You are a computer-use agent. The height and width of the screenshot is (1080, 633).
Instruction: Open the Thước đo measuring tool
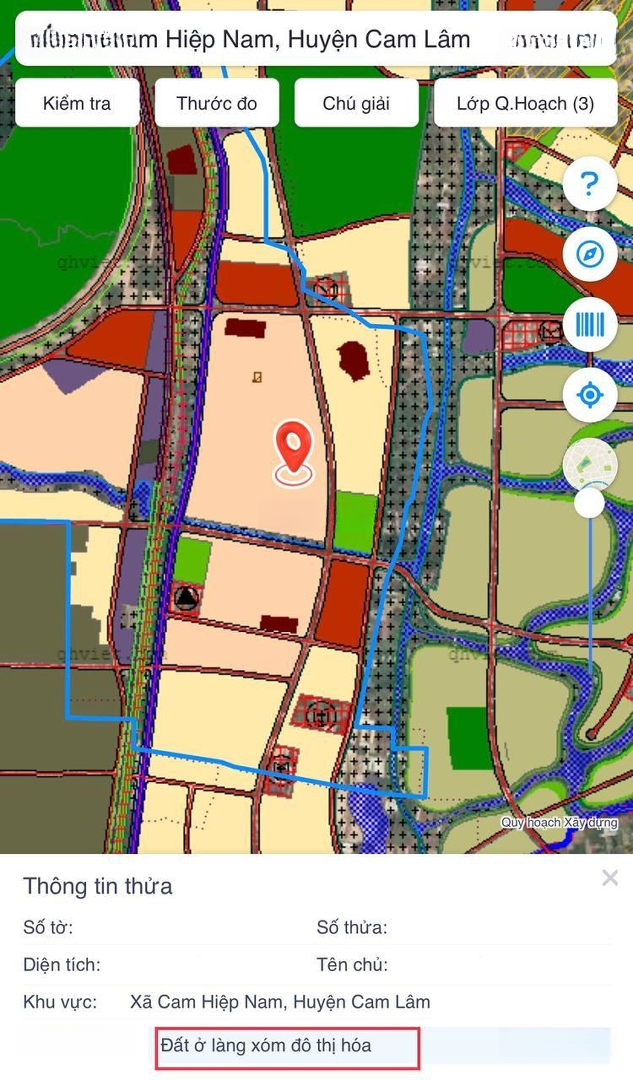click(x=217, y=103)
